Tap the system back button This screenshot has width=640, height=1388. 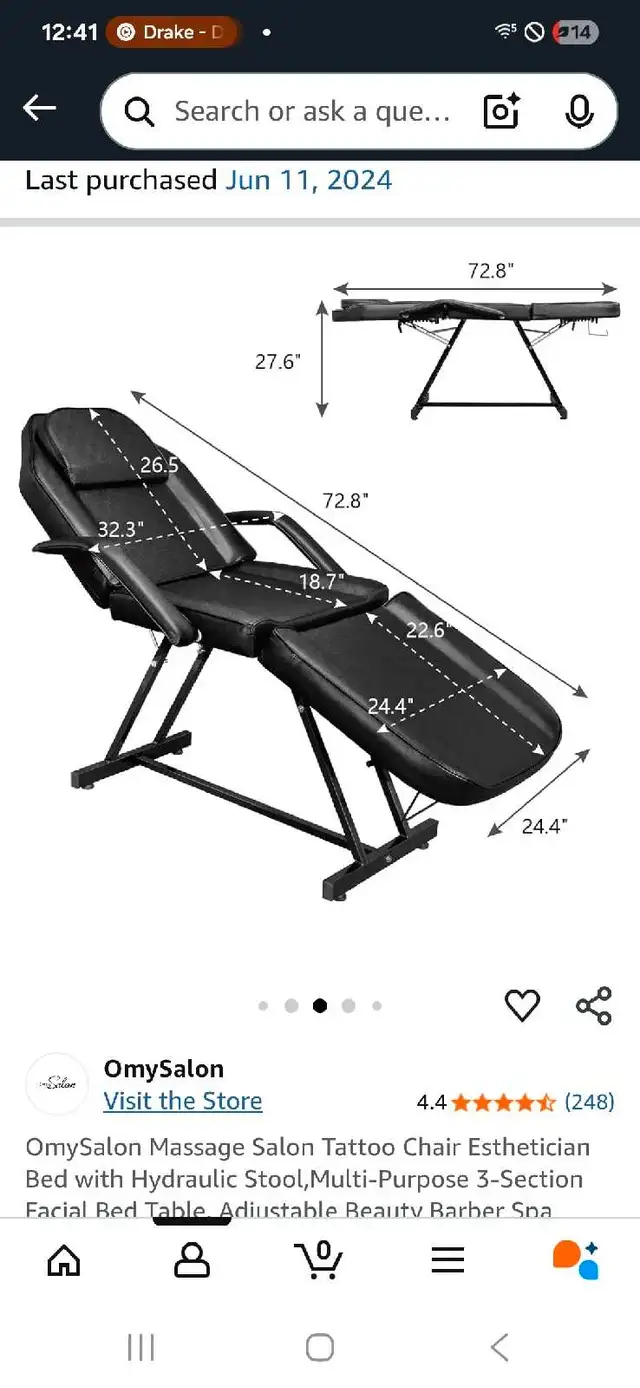point(499,1347)
